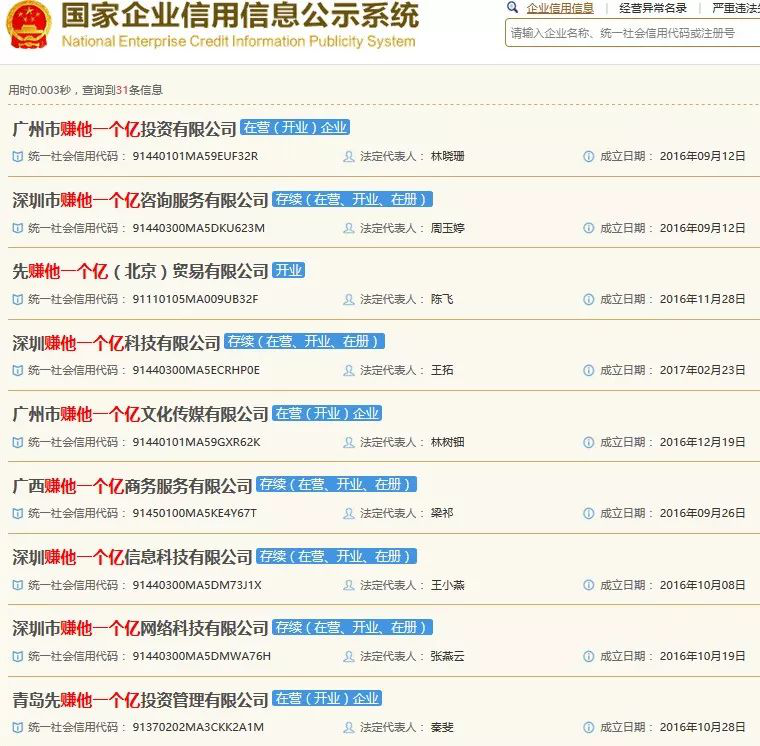The image size is (760, 746).
Task: Select 广州市赚他一个亿文化传媒有限公司 entry
Action: (x=141, y=414)
